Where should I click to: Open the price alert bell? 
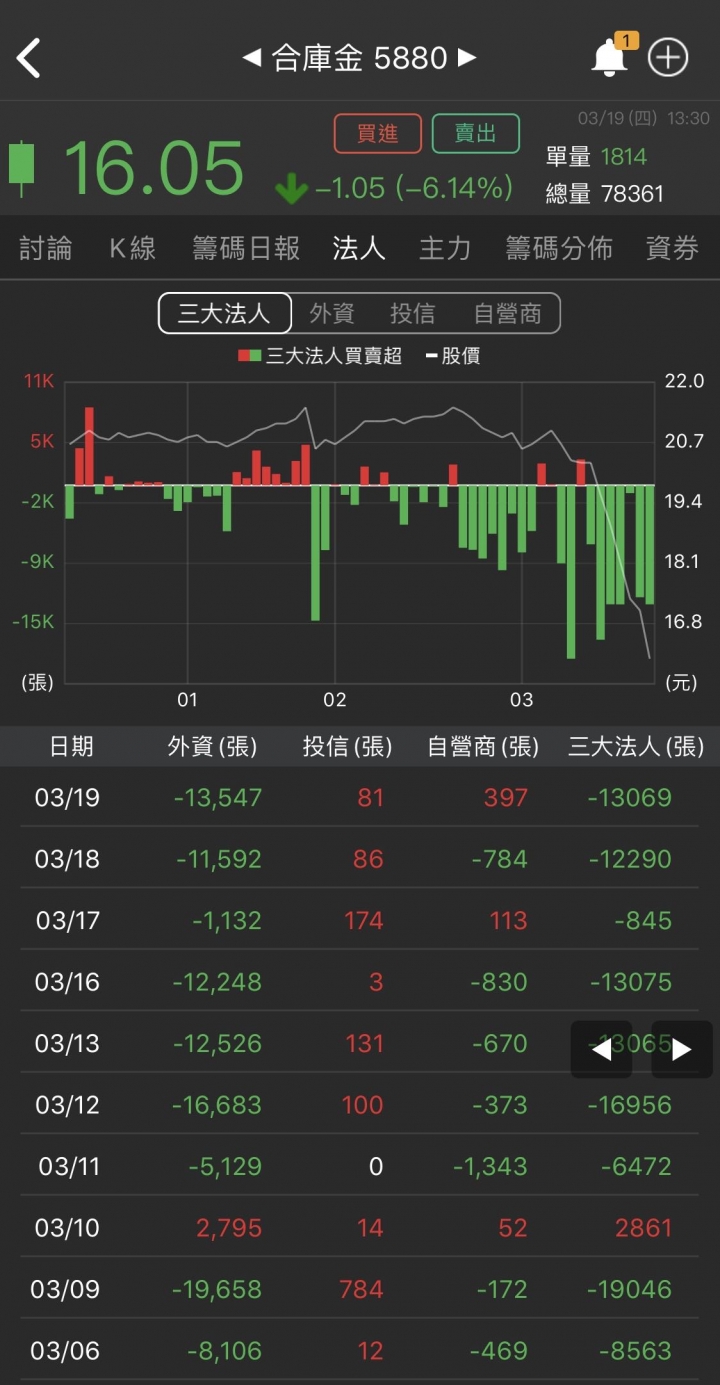[x=610, y=58]
